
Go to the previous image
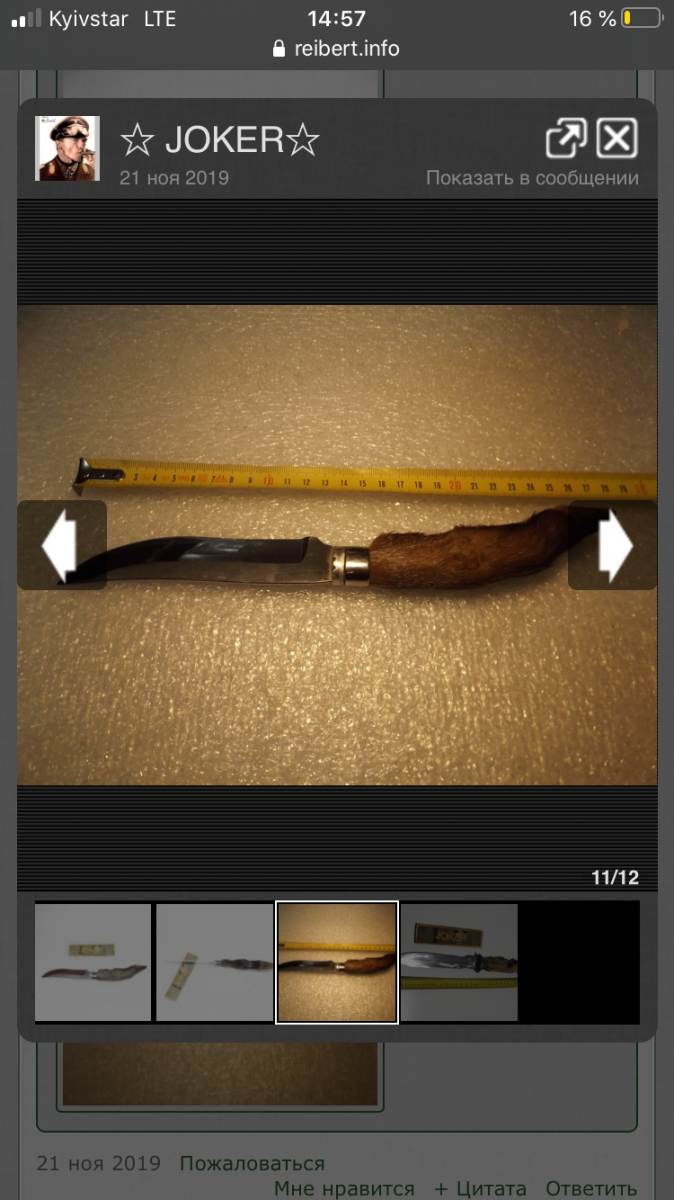tap(62, 545)
